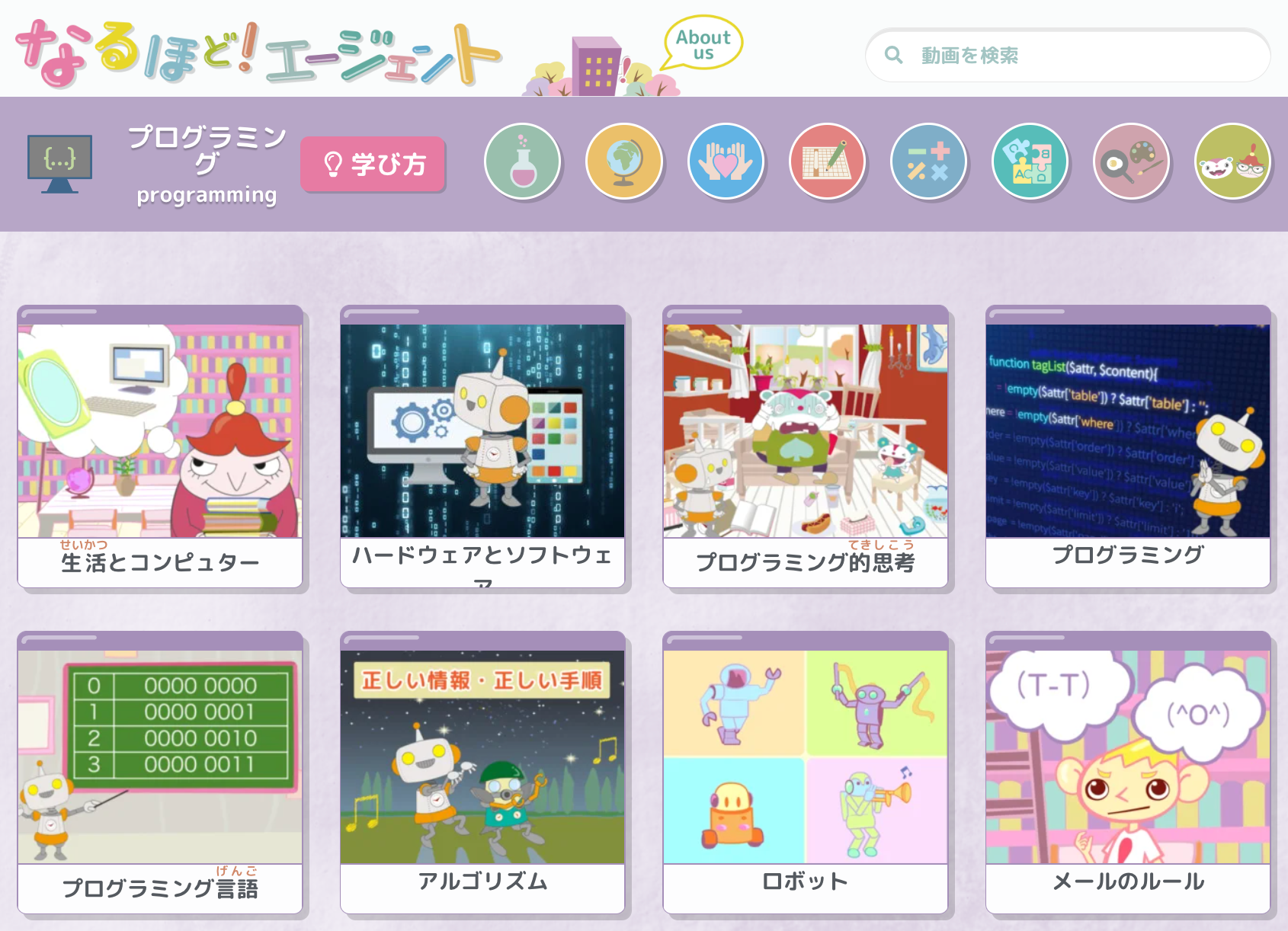Open the video search field
The image size is (1288, 931).
tap(1067, 56)
